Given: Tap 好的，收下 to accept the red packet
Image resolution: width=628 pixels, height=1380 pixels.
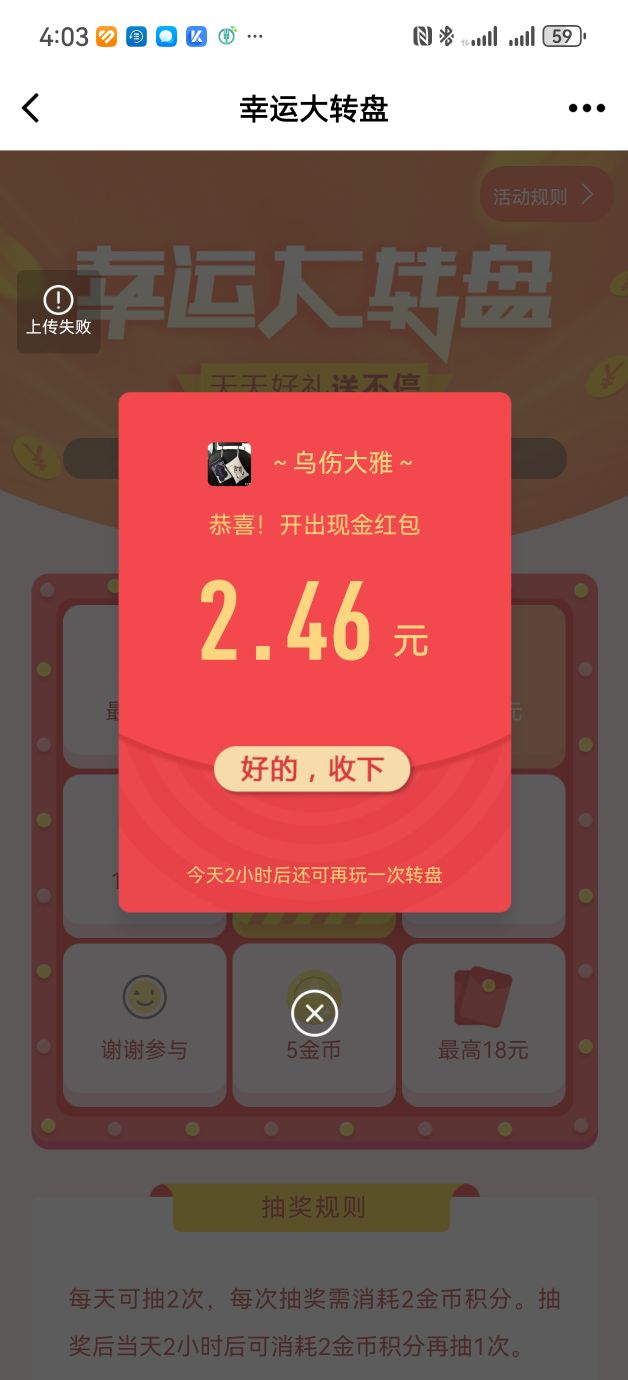Looking at the screenshot, I should [312, 768].
